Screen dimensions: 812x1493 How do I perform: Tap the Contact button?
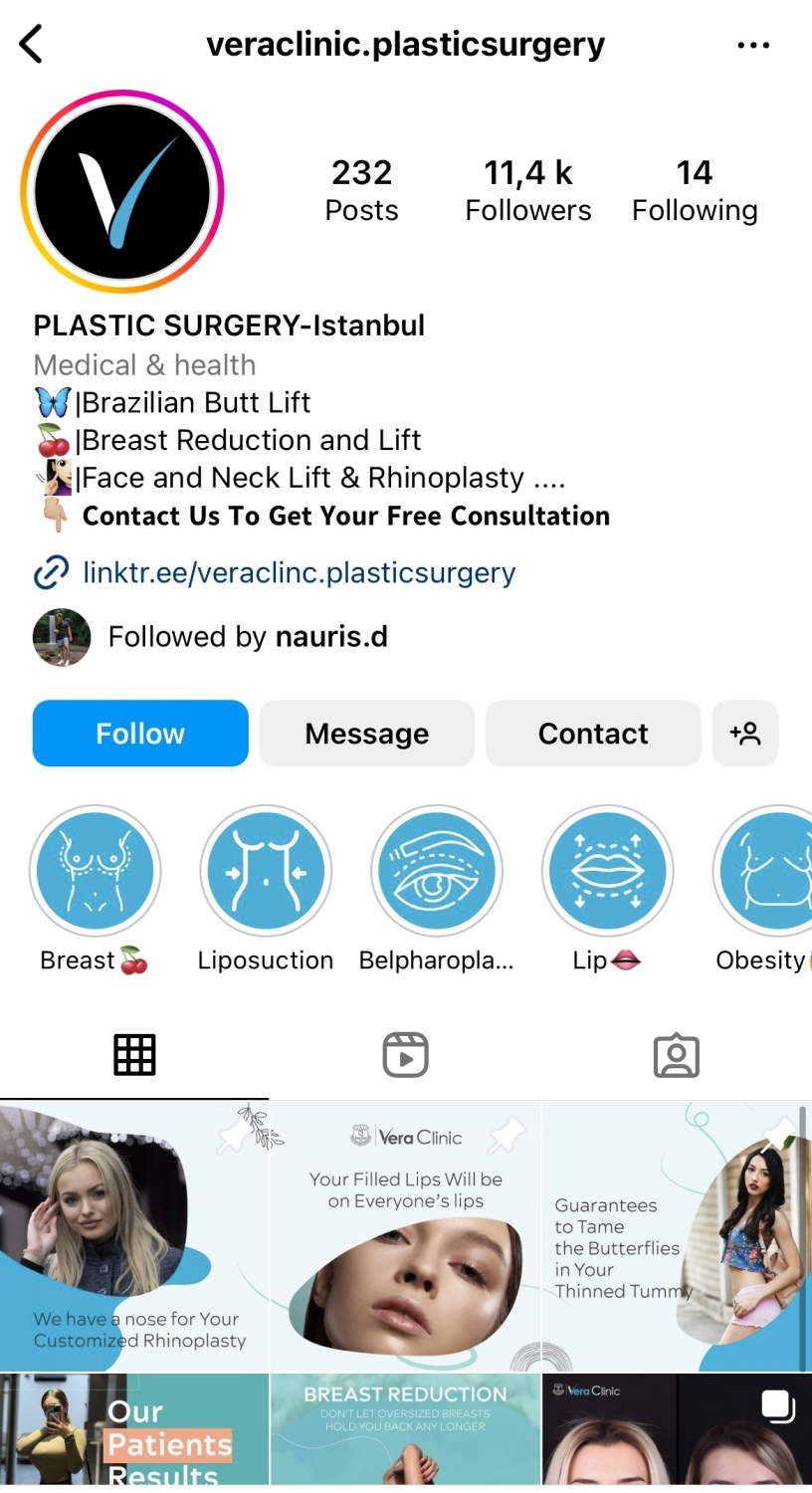pyautogui.click(x=592, y=734)
